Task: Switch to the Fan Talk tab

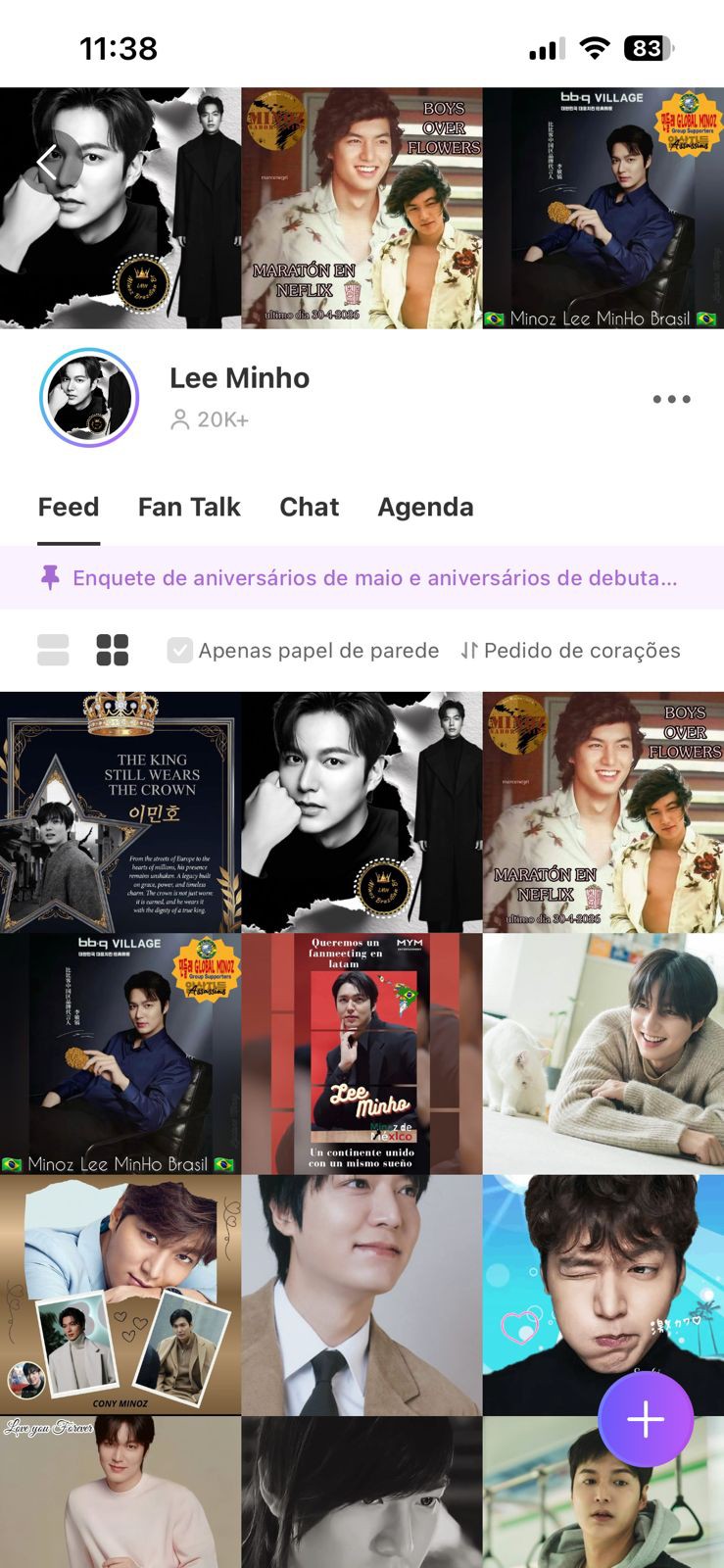Action: [189, 507]
